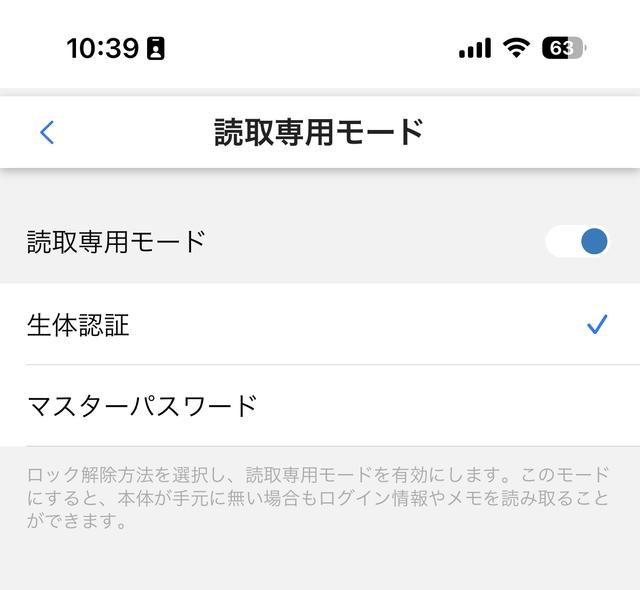This screenshot has height=590, width=640.
Task: Select 生体認証 as unlock method
Action: coord(320,325)
